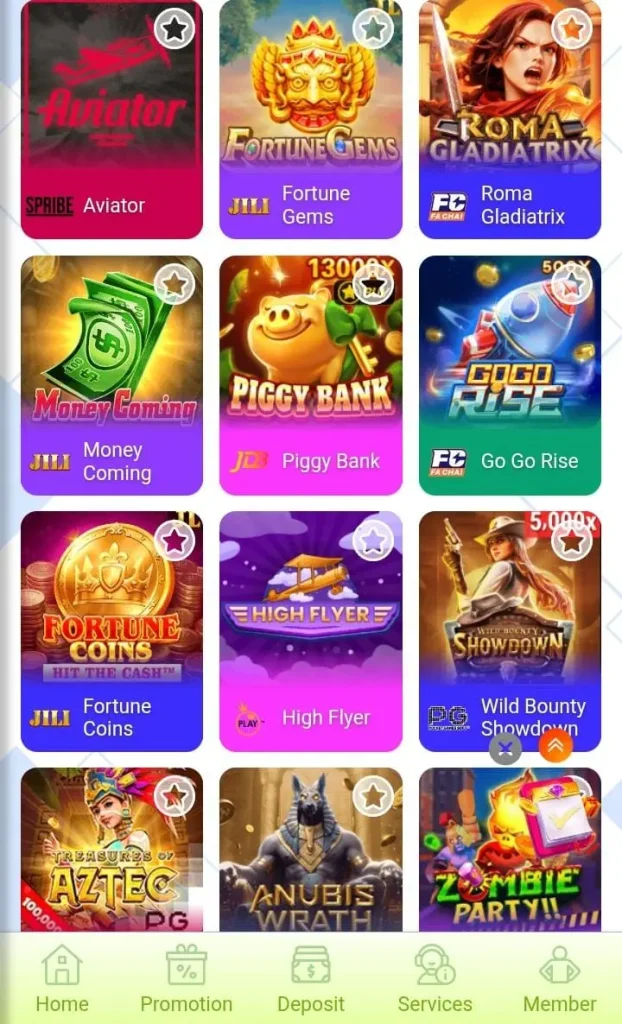This screenshot has width=622, height=1024.
Task: Start the Go Go Rise game
Action: point(509,370)
